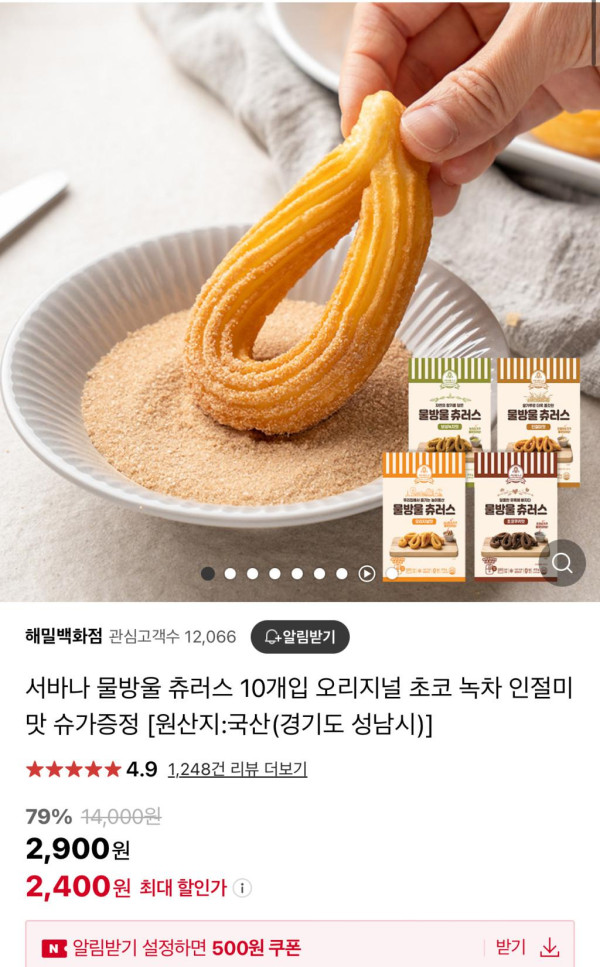
Task: Open the 해밀백화점 store page
Action: pos(63,637)
